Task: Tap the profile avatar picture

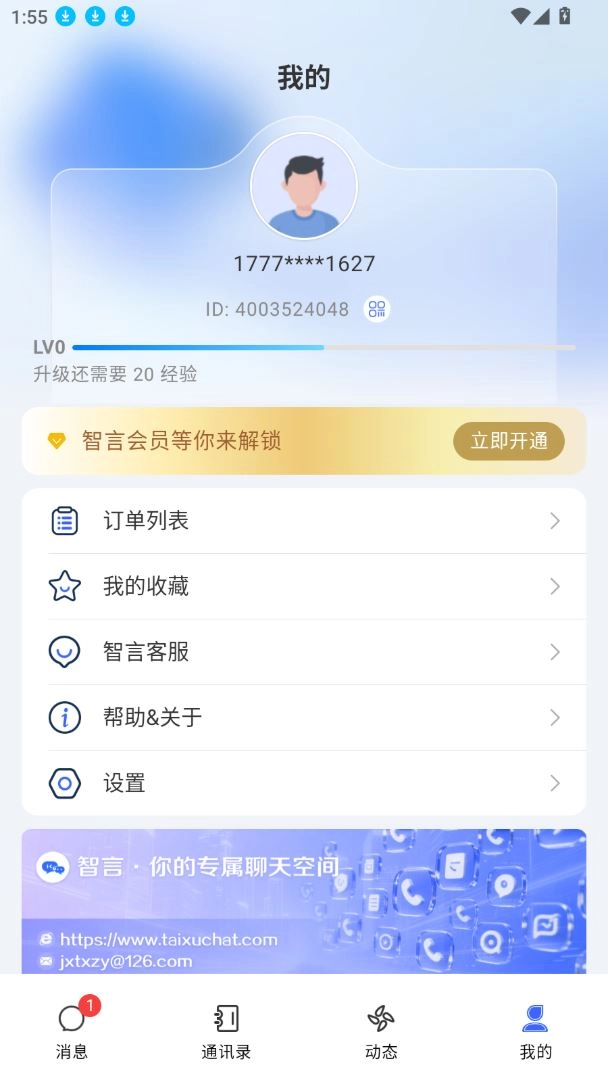Action: click(x=304, y=187)
